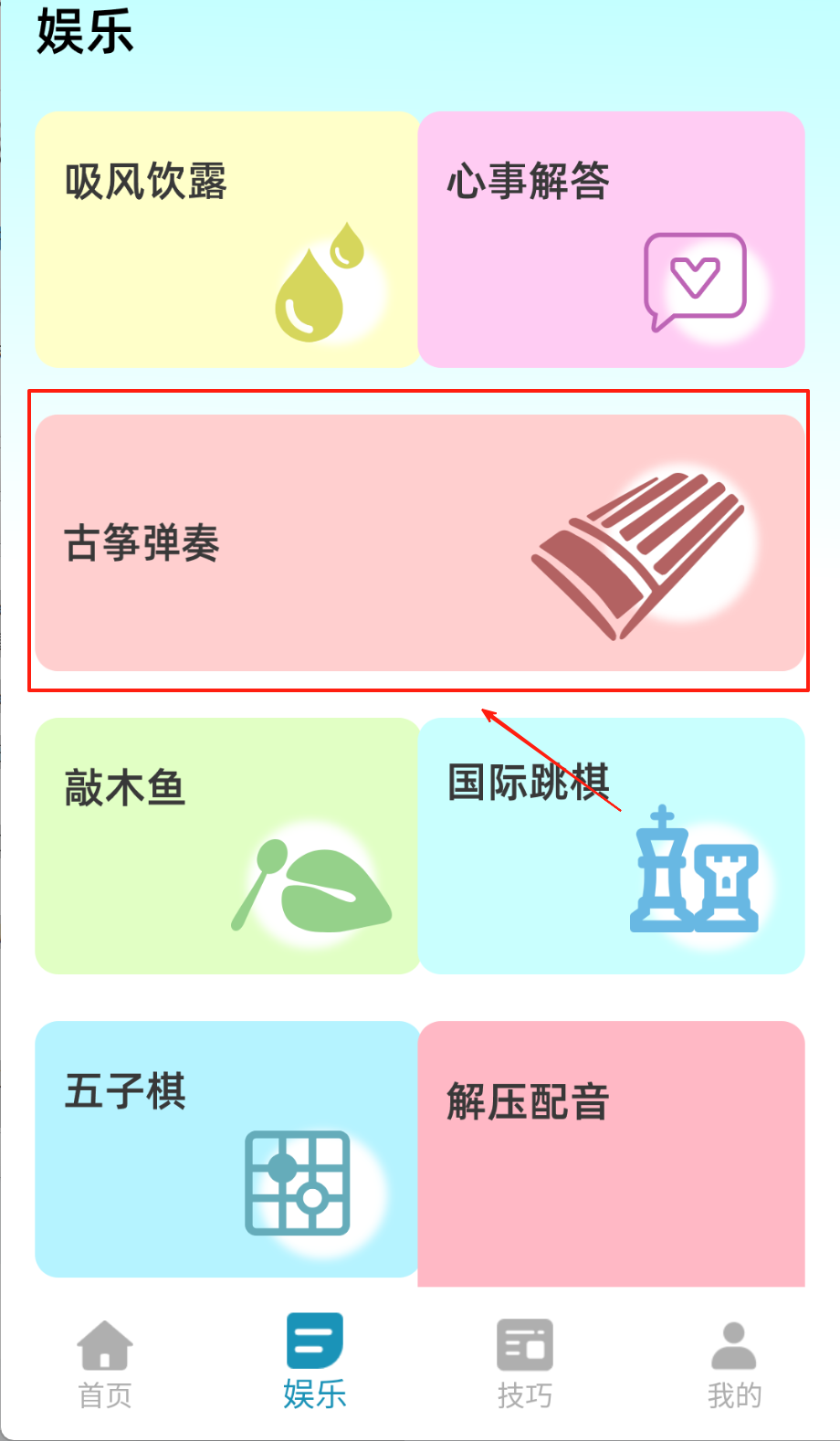Open the 五子棋 card

(x=226, y=1149)
